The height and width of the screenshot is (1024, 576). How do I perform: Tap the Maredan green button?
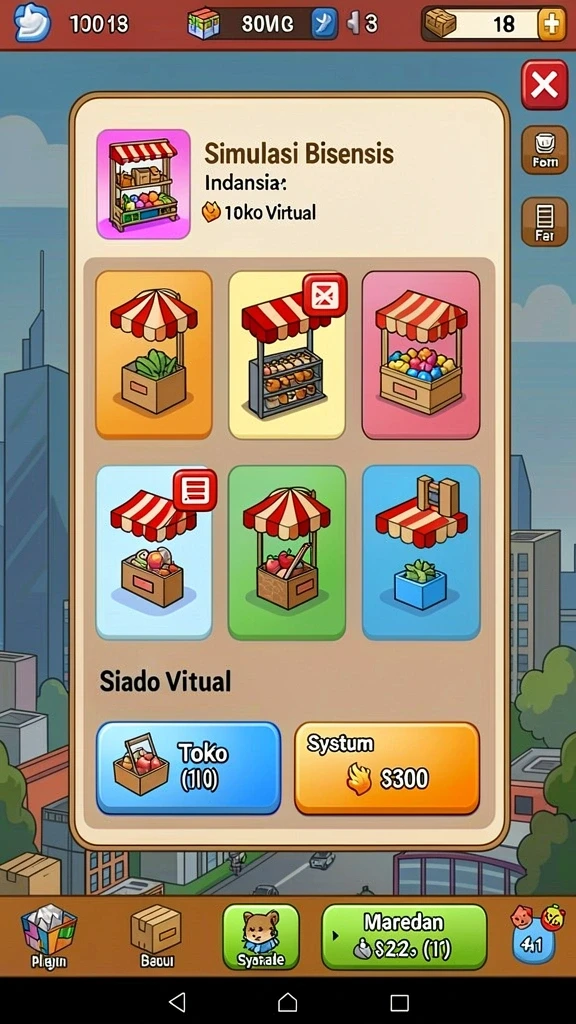[404, 936]
